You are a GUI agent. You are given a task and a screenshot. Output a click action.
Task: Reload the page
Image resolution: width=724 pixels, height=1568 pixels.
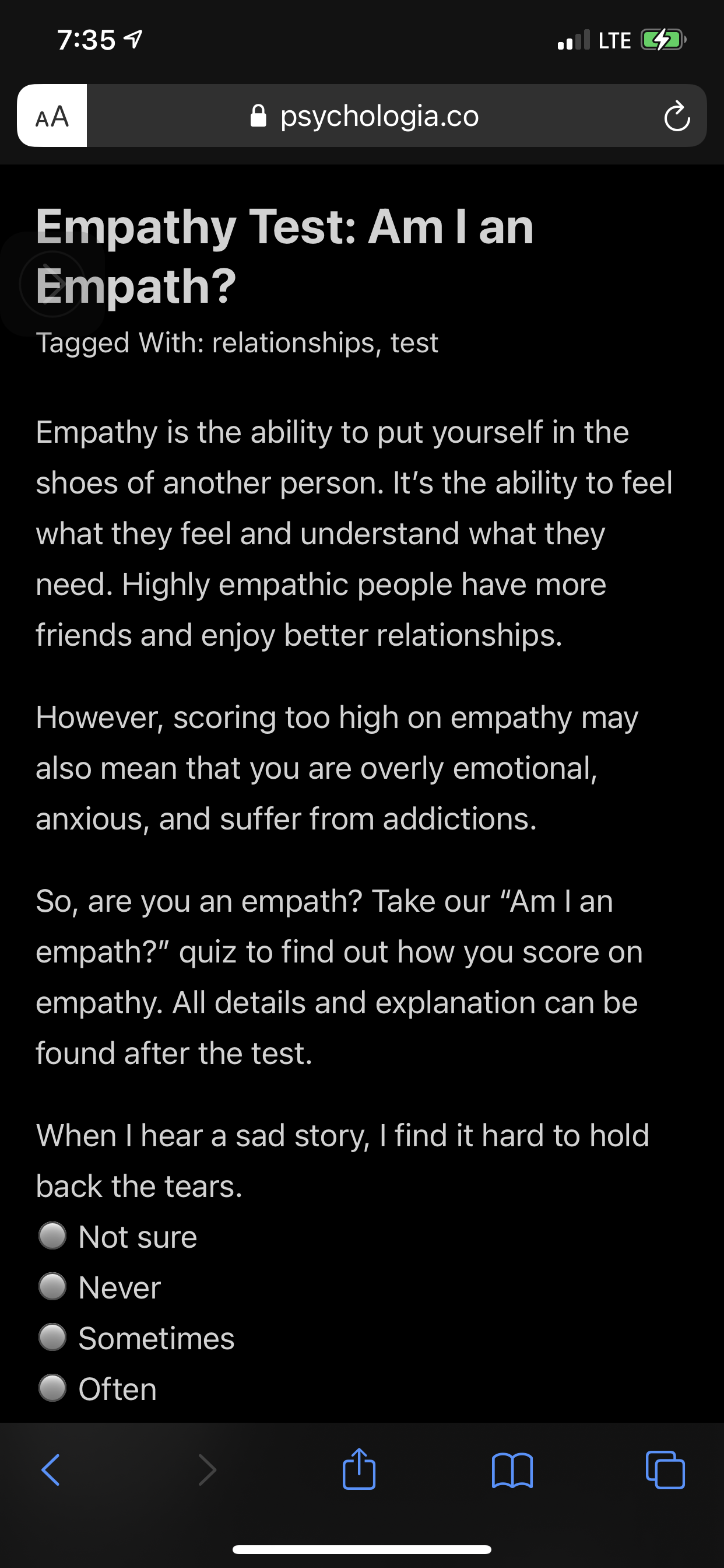point(677,116)
